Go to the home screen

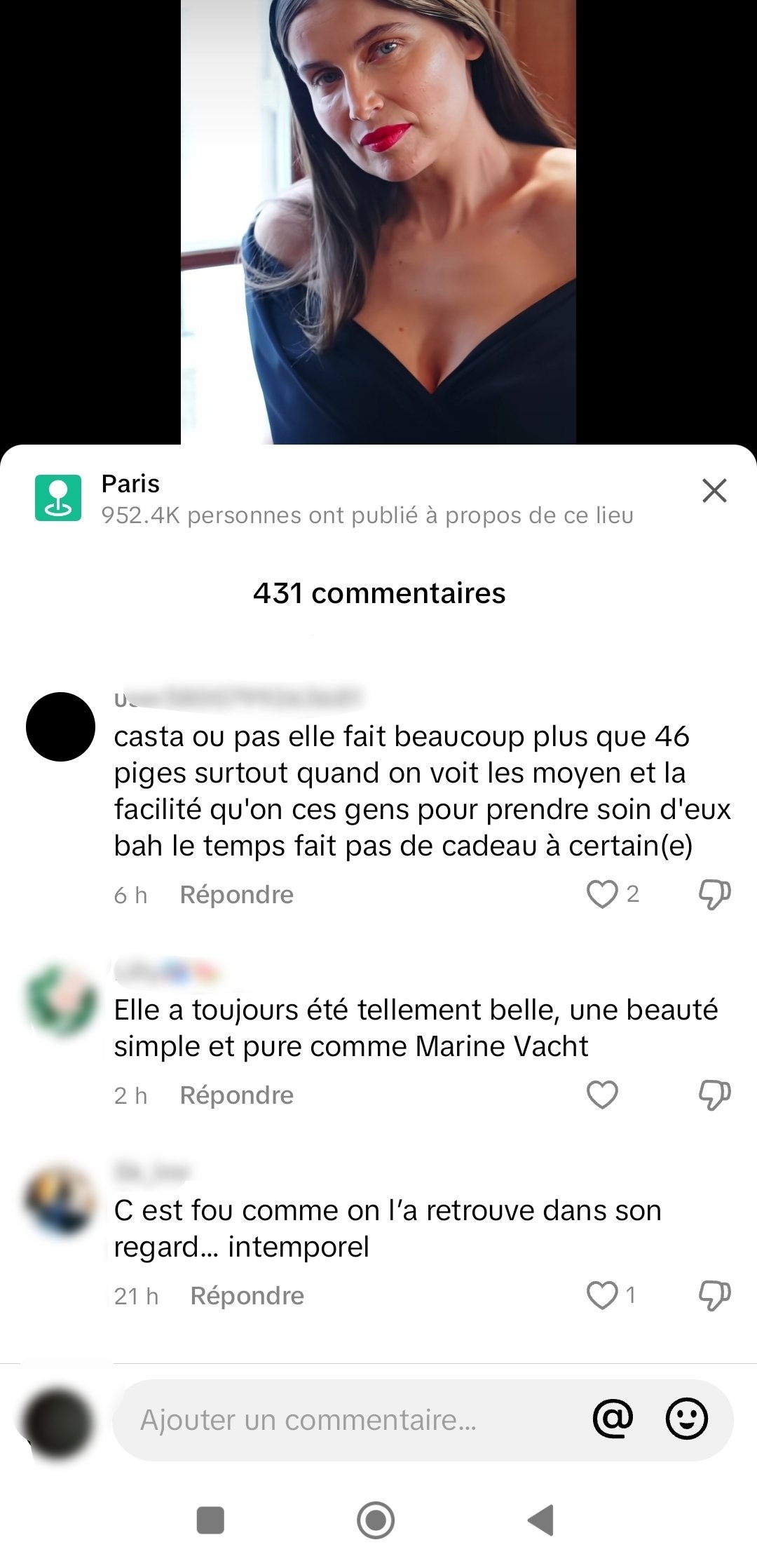(x=376, y=1520)
